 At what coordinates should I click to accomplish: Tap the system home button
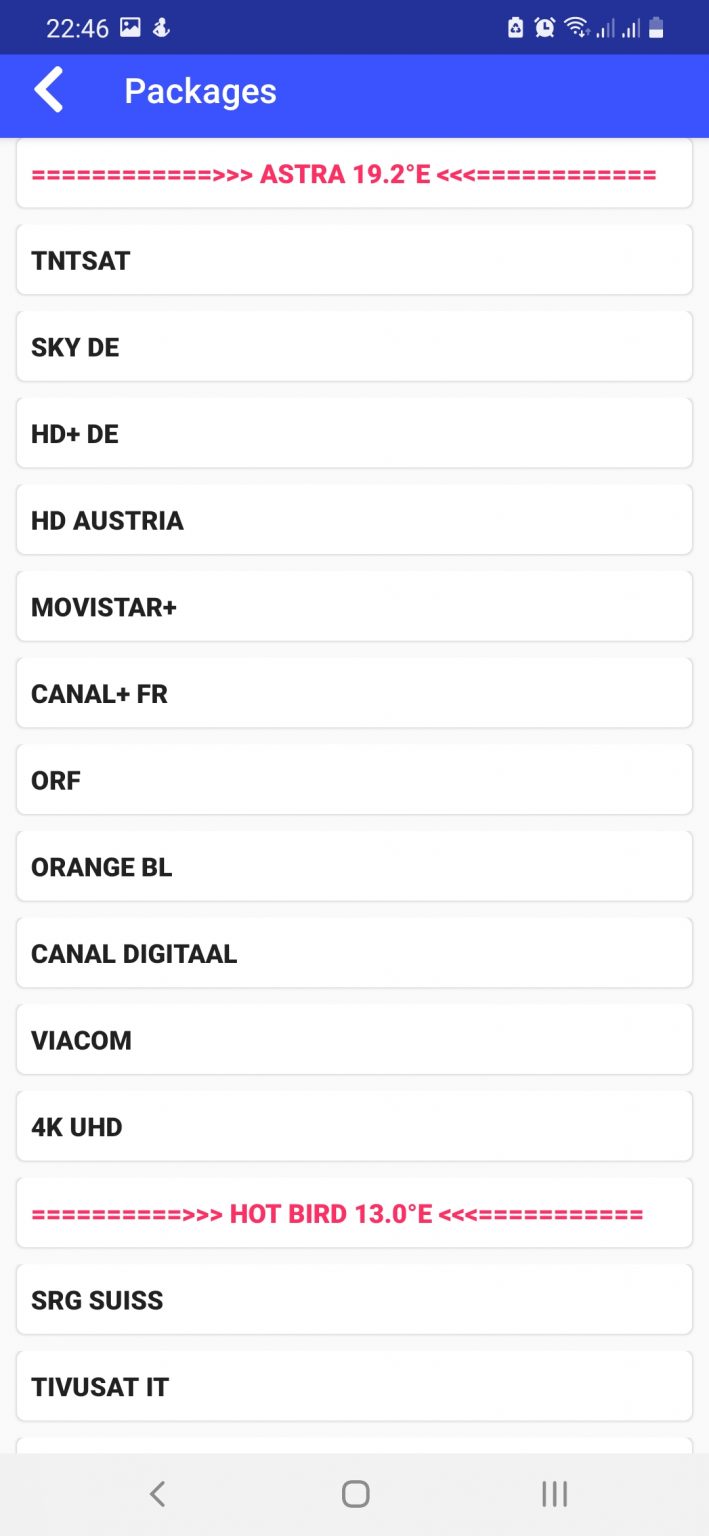pyautogui.click(x=355, y=1494)
